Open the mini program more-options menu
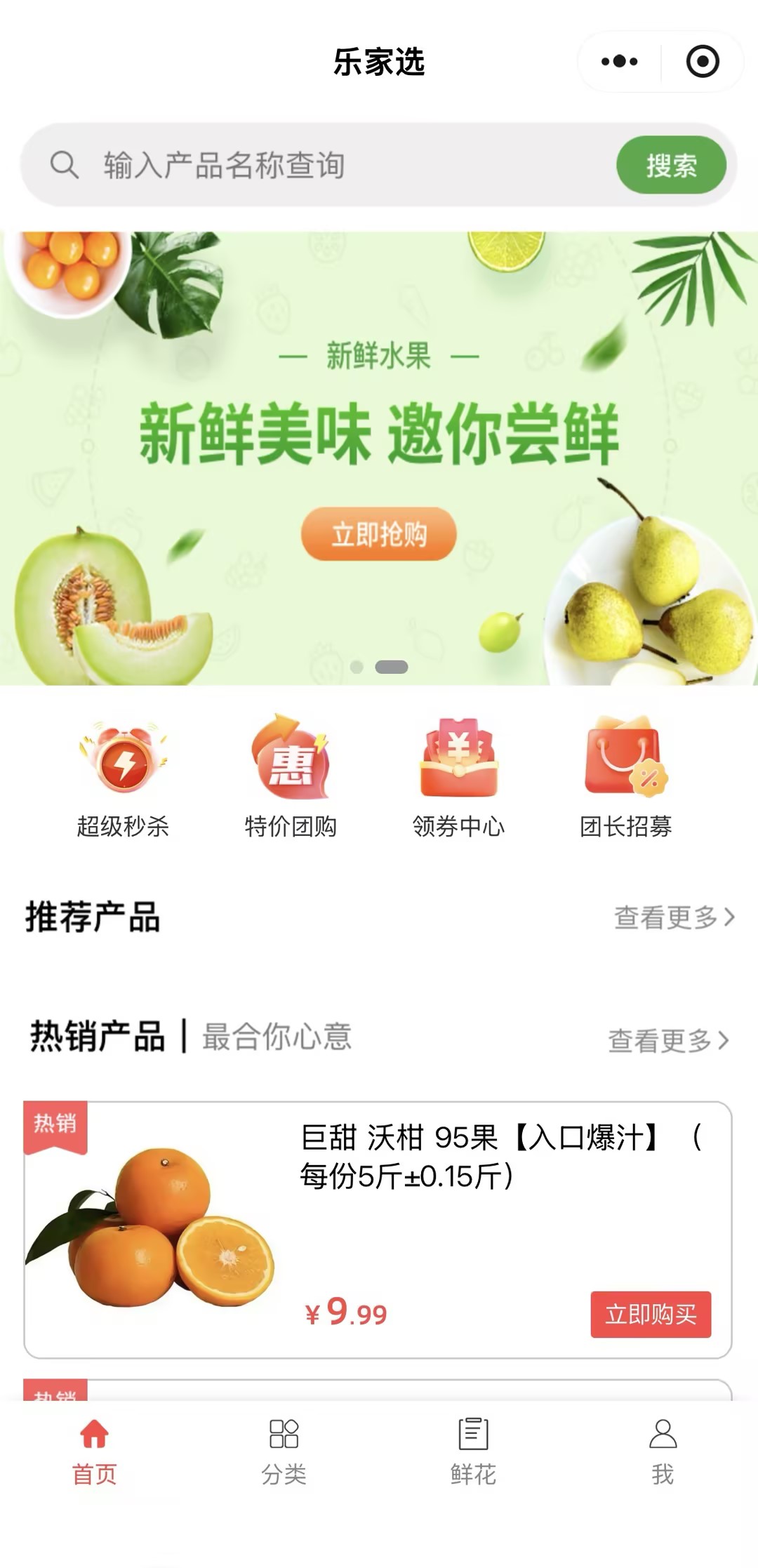The width and height of the screenshot is (758, 1568). [619, 62]
